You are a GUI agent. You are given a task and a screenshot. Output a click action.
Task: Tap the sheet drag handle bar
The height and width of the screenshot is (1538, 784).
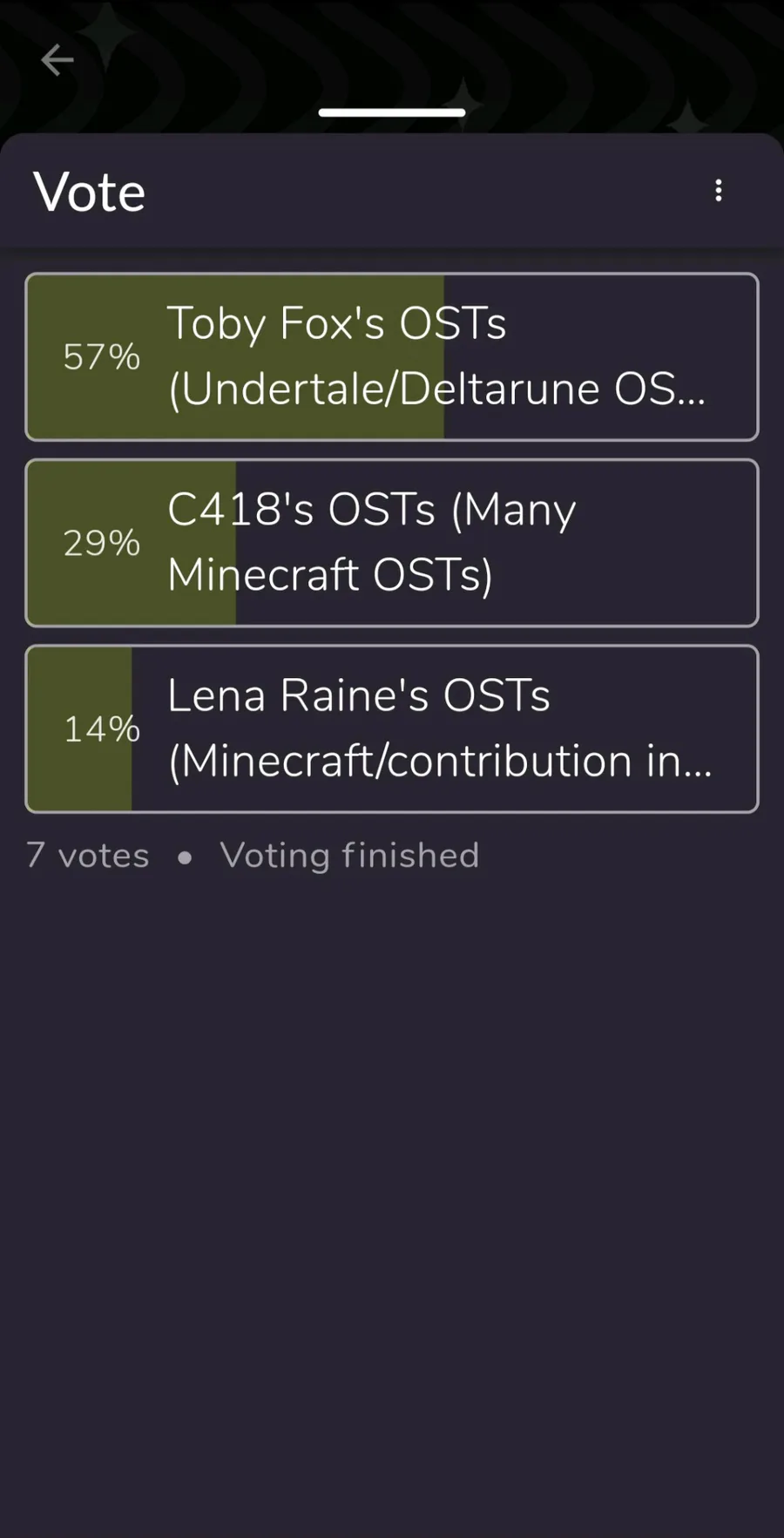(x=392, y=112)
